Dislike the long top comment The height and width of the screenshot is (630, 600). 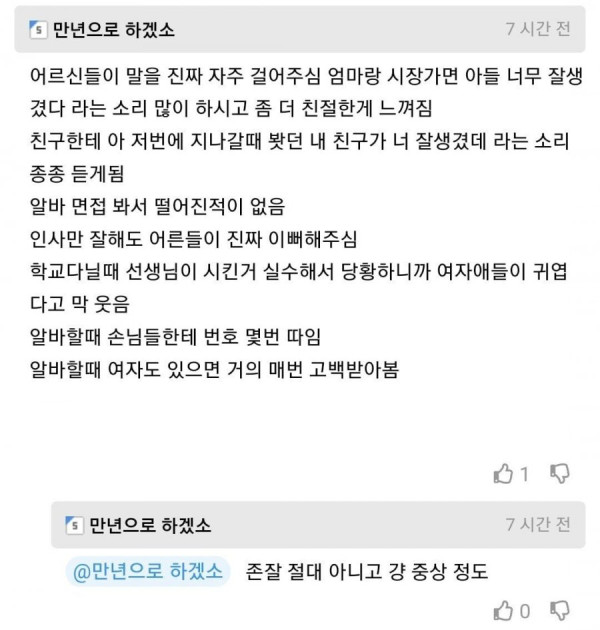(x=561, y=473)
